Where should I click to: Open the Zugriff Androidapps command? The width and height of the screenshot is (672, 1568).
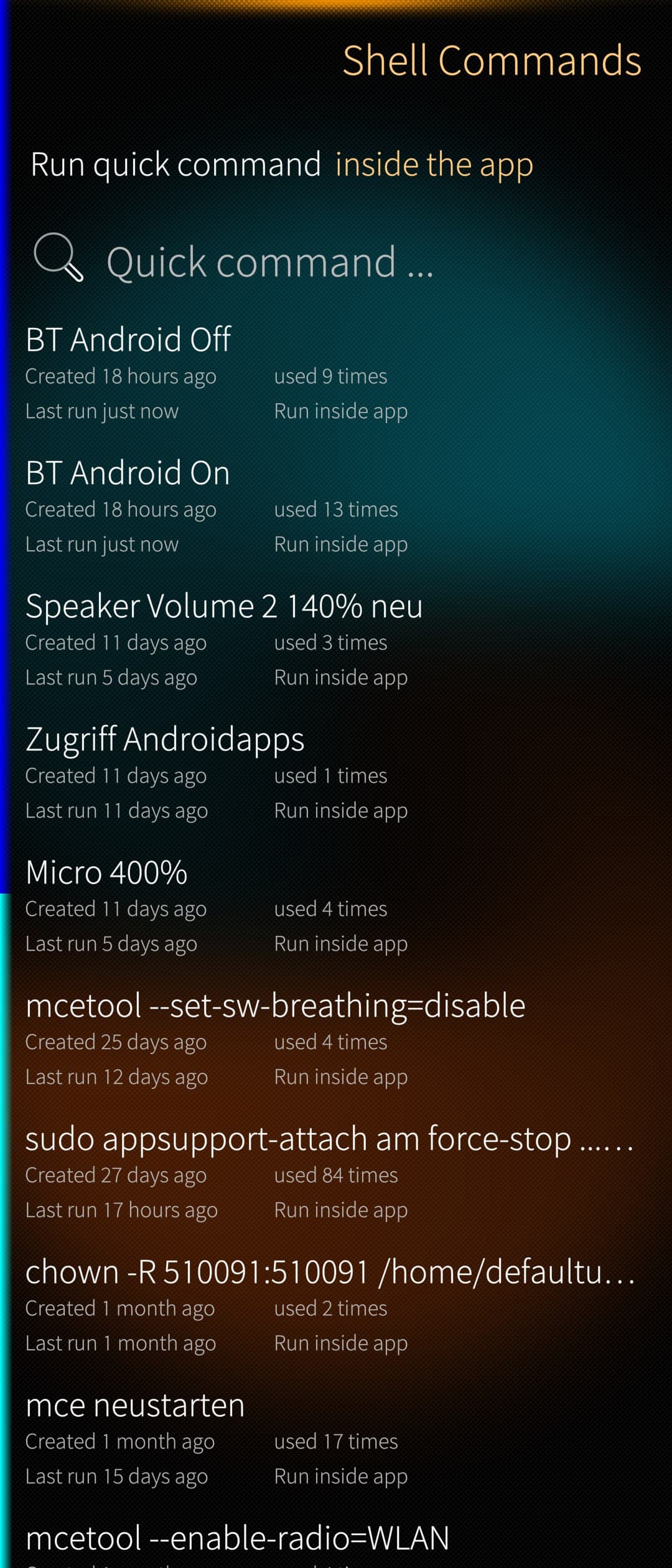(165, 739)
